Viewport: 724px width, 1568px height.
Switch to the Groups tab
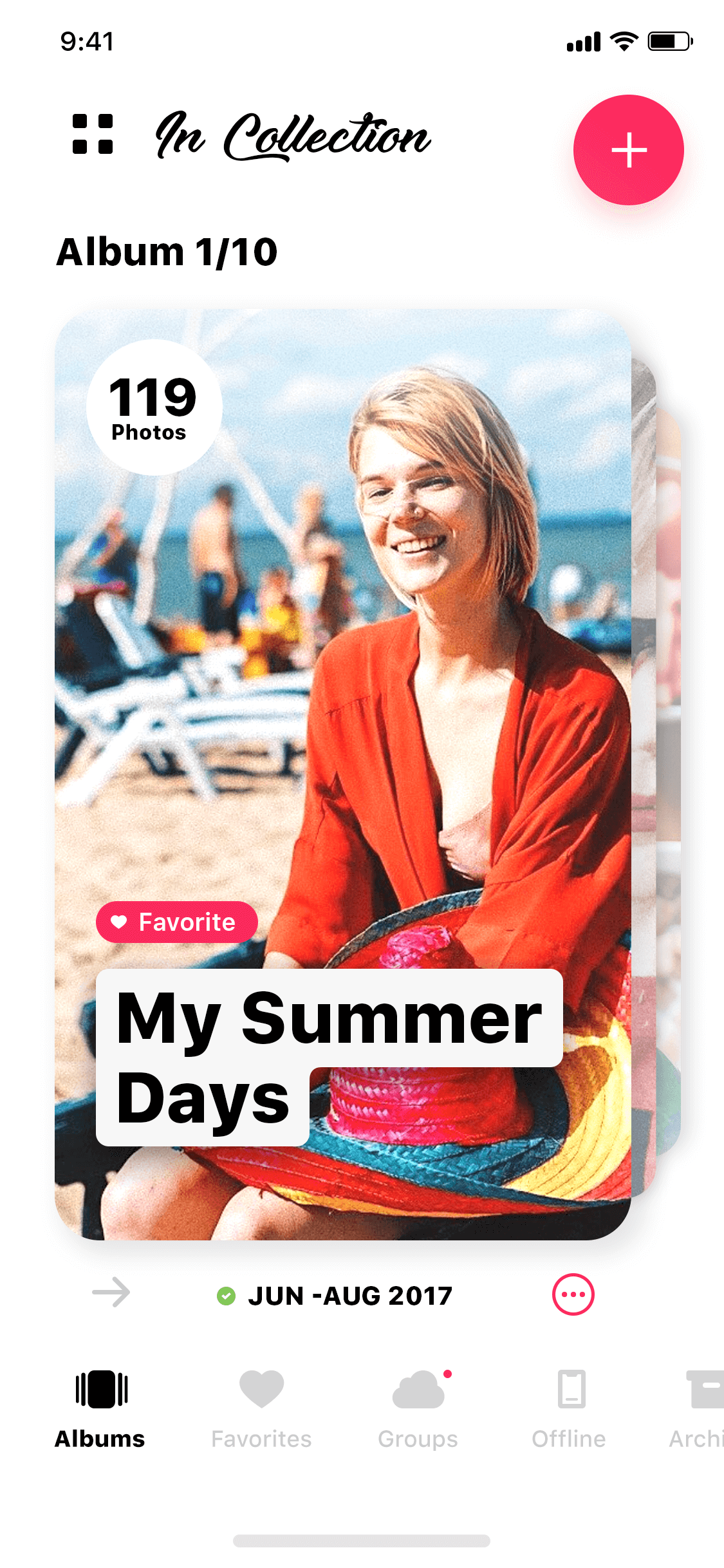[418, 1409]
